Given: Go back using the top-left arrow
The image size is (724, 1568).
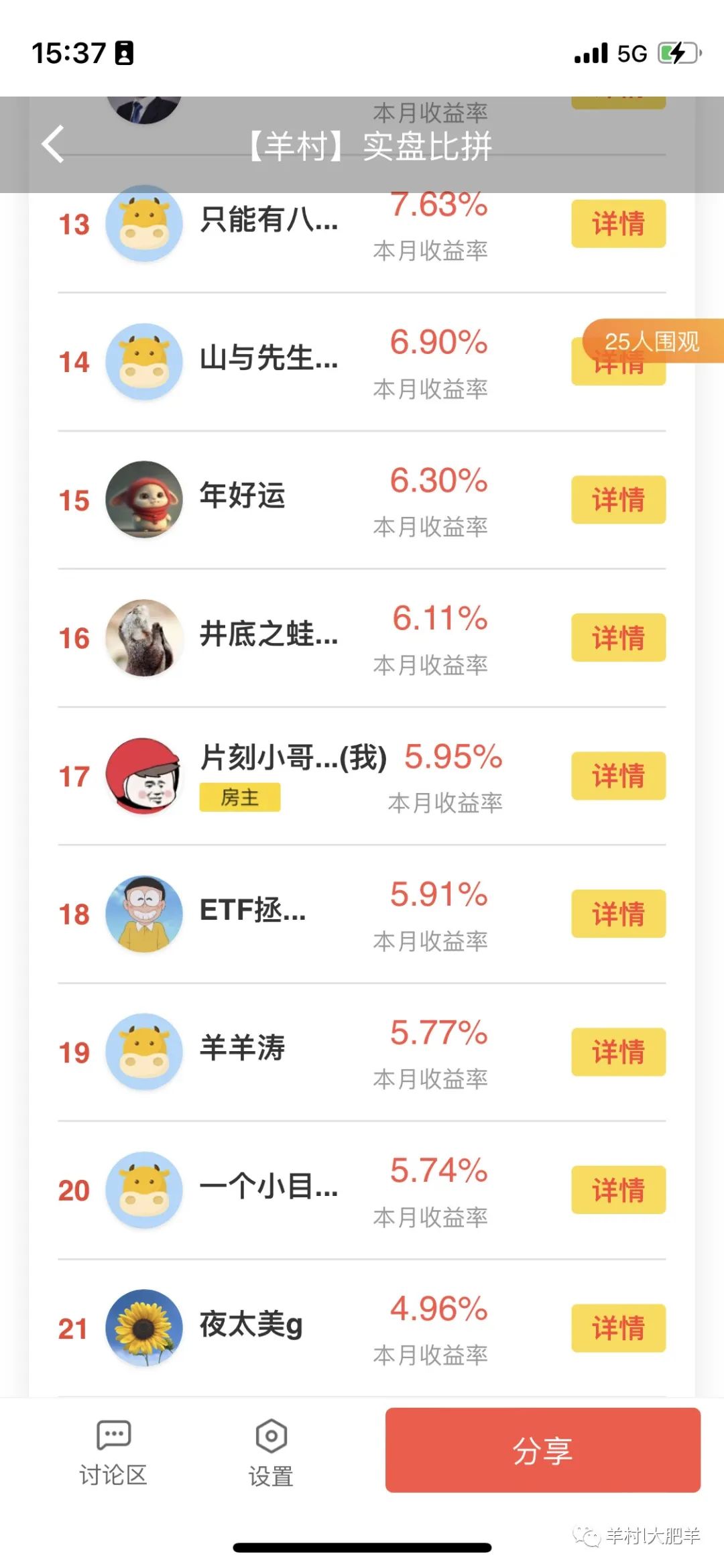Looking at the screenshot, I should (x=54, y=144).
